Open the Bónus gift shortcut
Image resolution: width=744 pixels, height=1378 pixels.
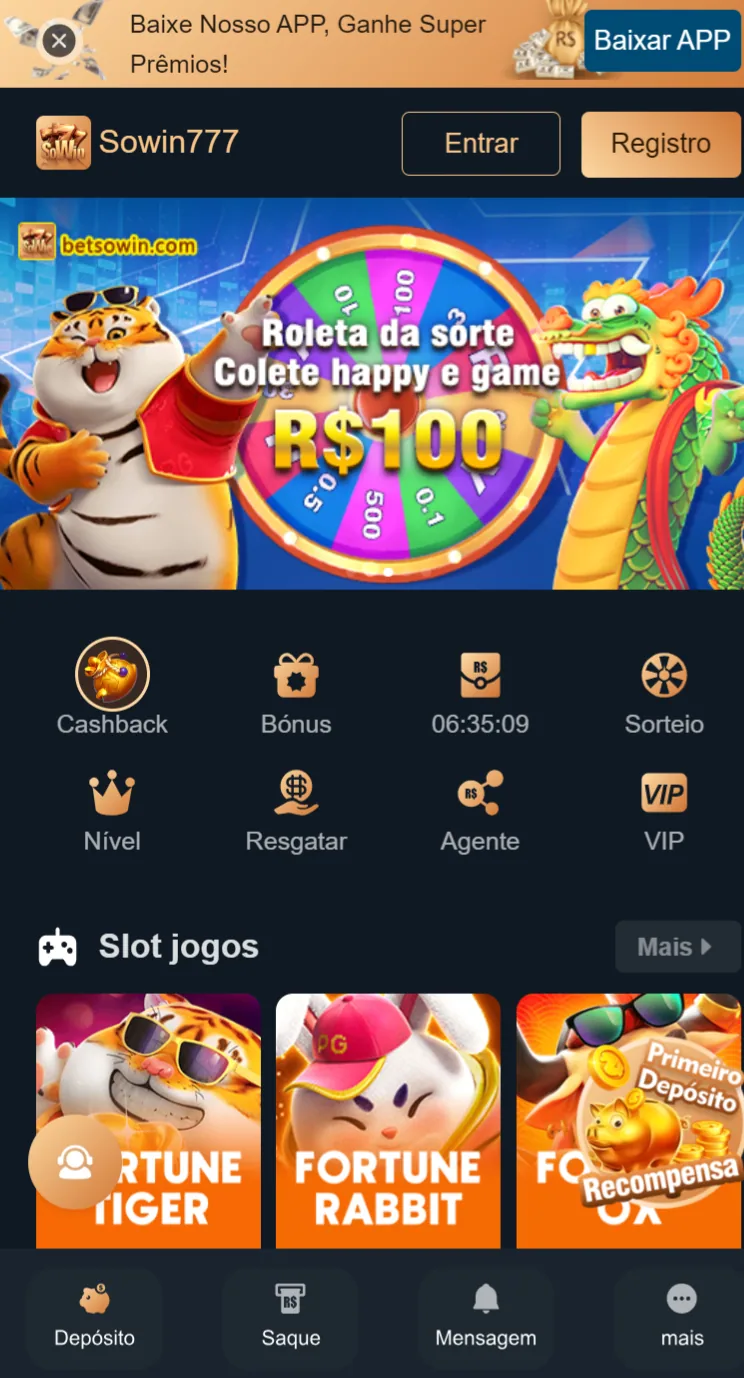click(x=296, y=688)
